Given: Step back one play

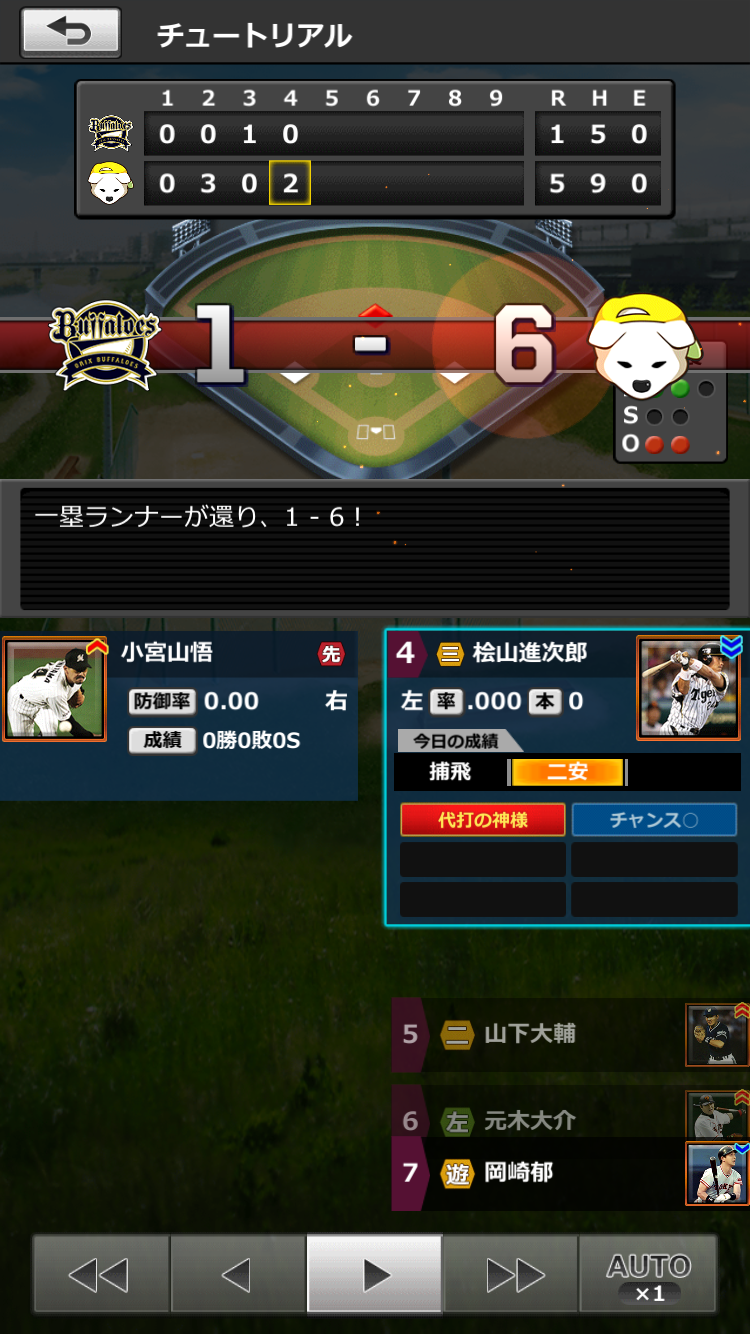Looking at the screenshot, I should tap(237, 1274).
